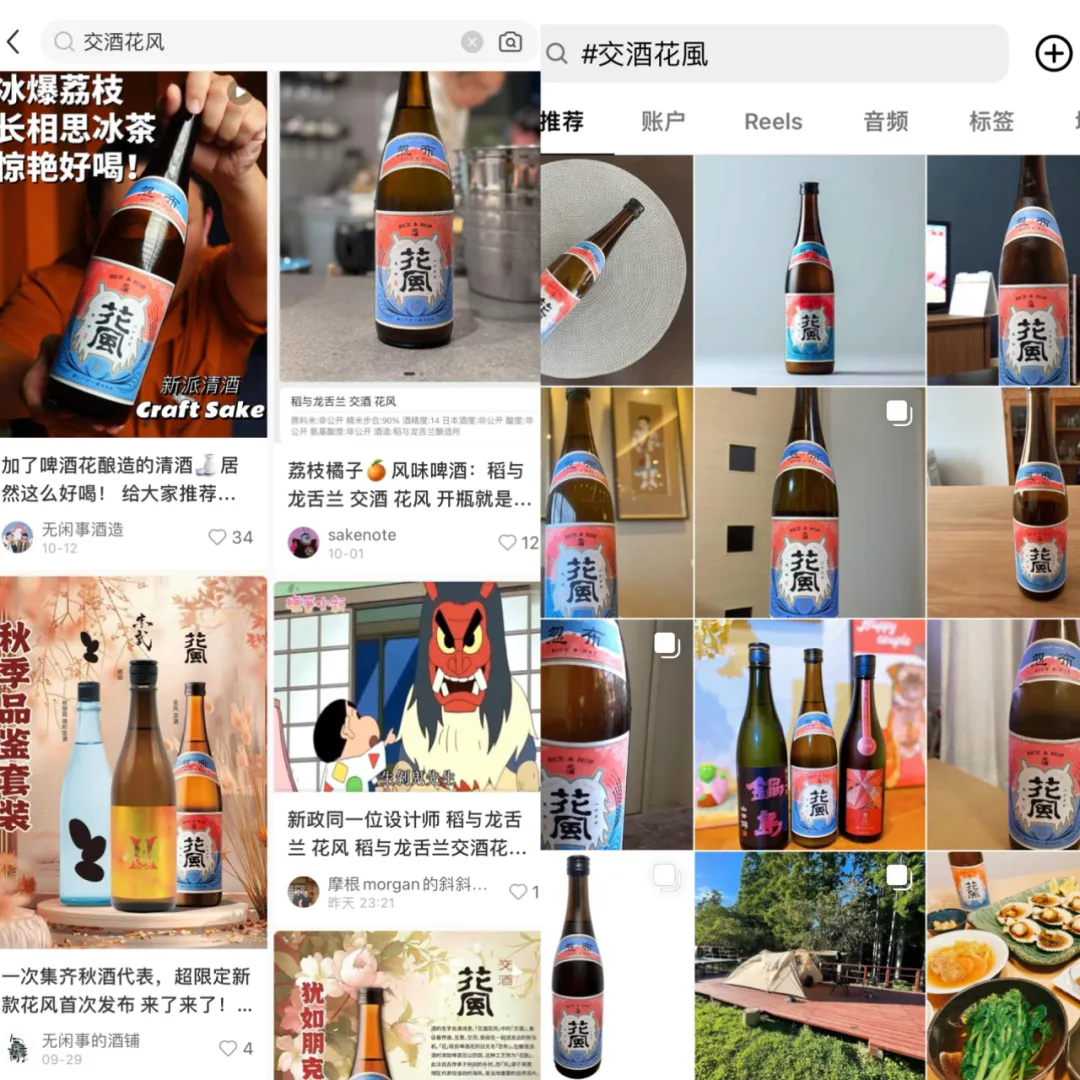
Task: Like the 无闲事酒造 post
Action: (218, 537)
